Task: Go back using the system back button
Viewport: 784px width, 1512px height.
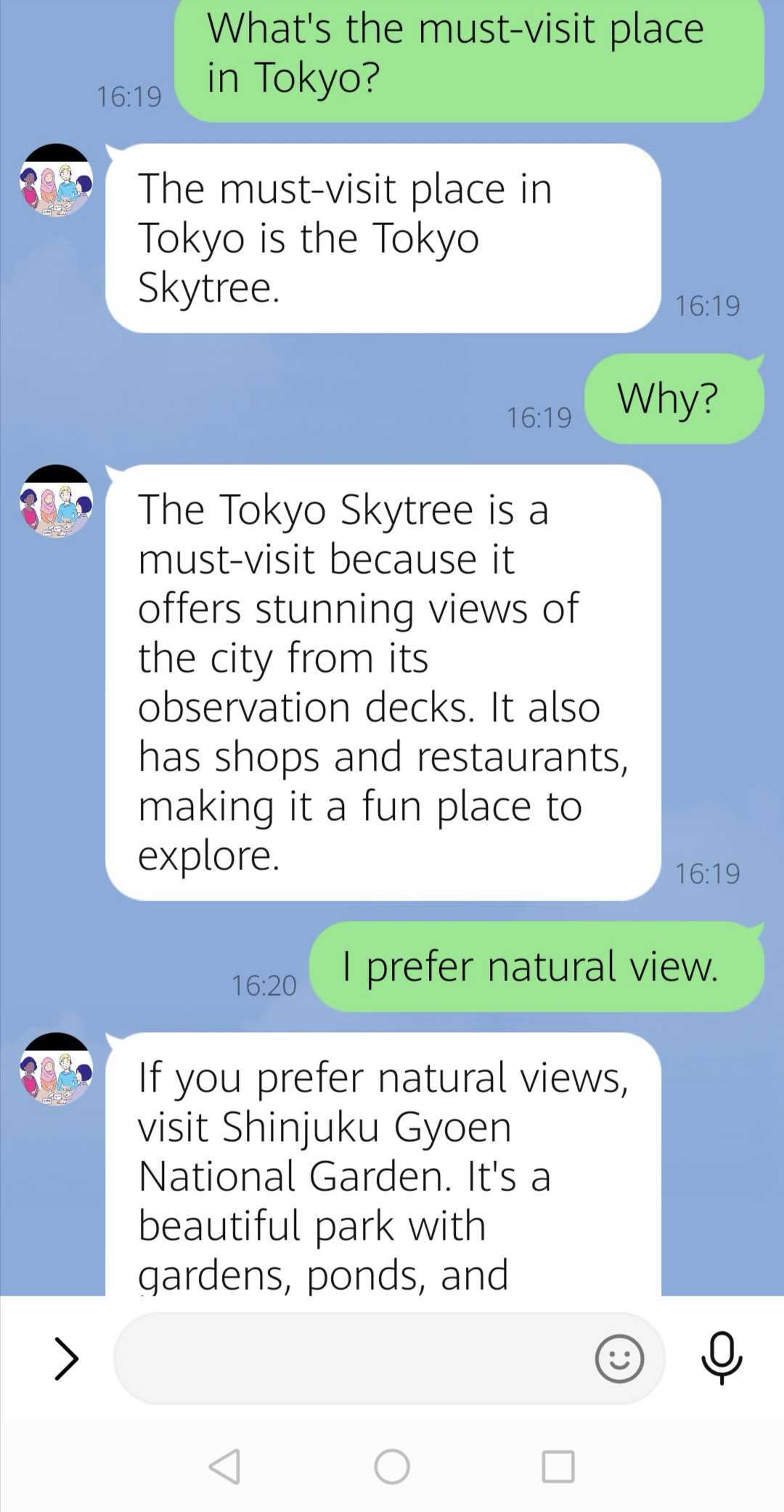Action: (225, 1466)
